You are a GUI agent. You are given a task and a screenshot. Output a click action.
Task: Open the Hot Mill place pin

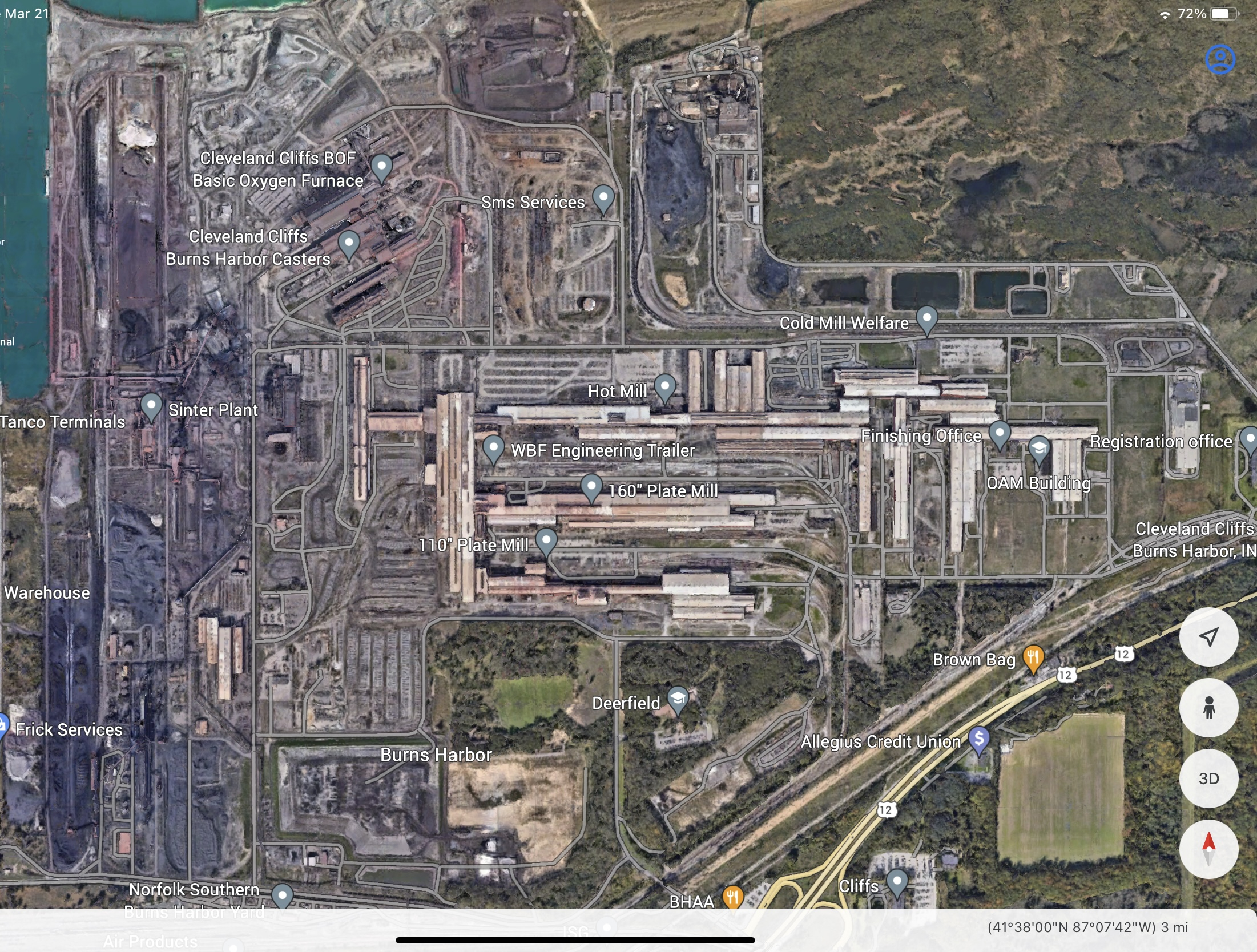665,387
